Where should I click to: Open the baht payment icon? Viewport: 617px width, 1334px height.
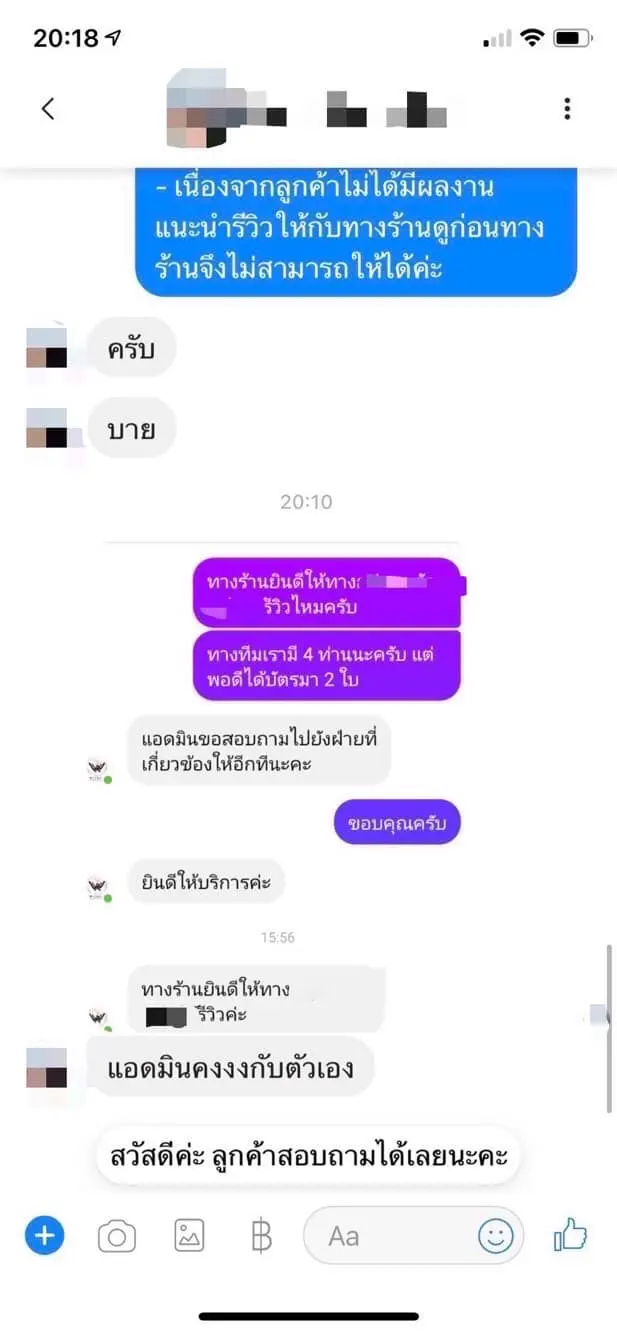click(261, 1237)
